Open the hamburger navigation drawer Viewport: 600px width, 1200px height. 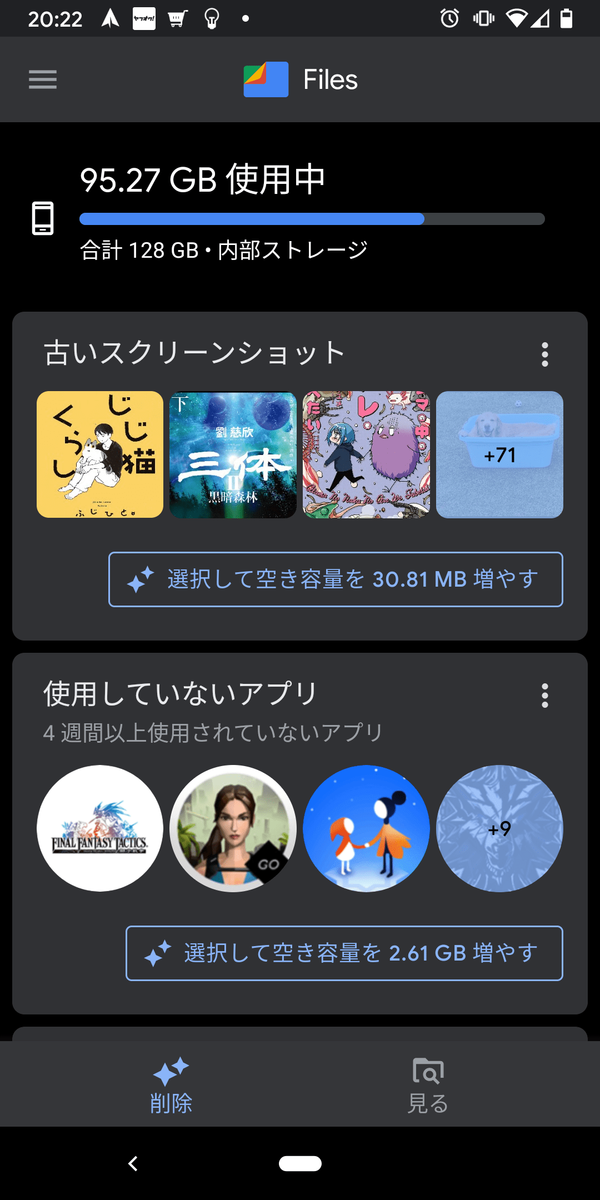(43, 80)
